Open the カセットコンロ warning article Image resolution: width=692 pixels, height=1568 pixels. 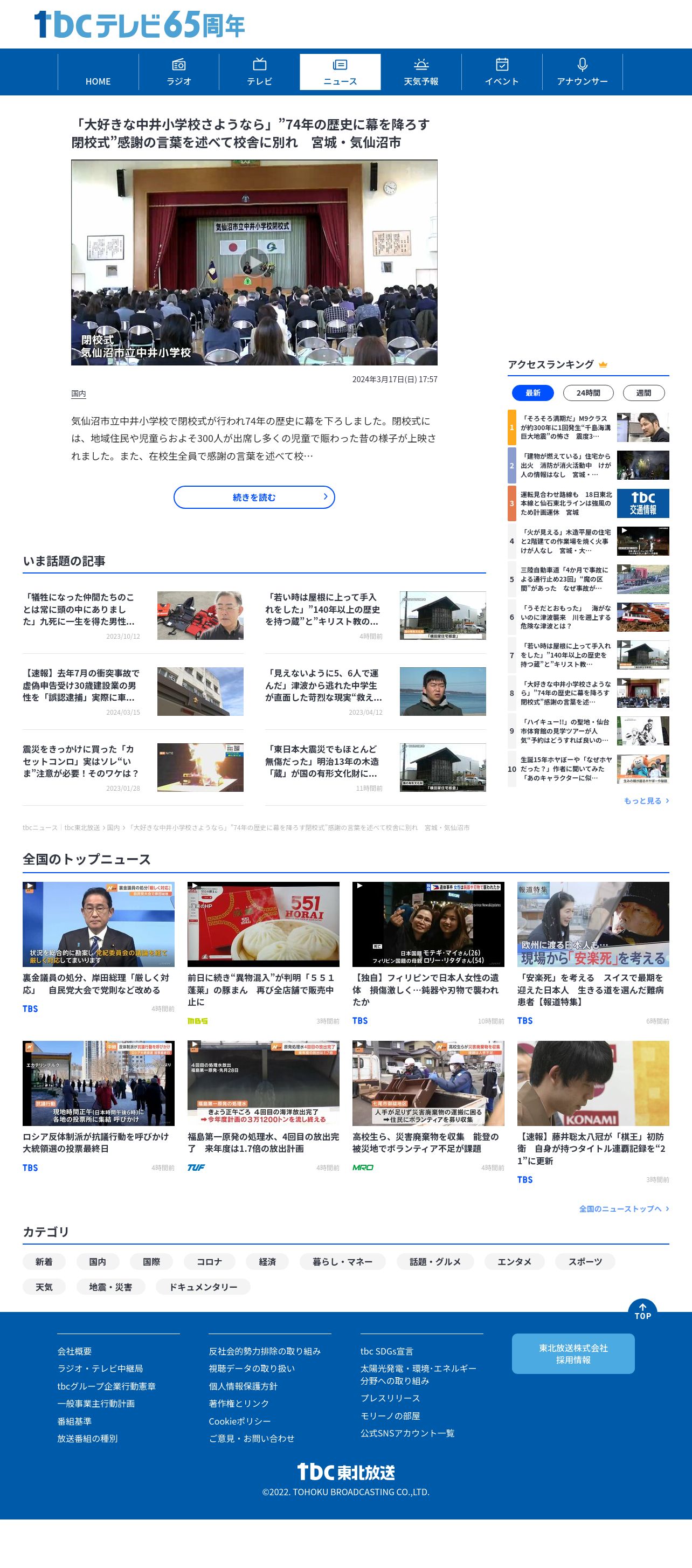coord(133,767)
